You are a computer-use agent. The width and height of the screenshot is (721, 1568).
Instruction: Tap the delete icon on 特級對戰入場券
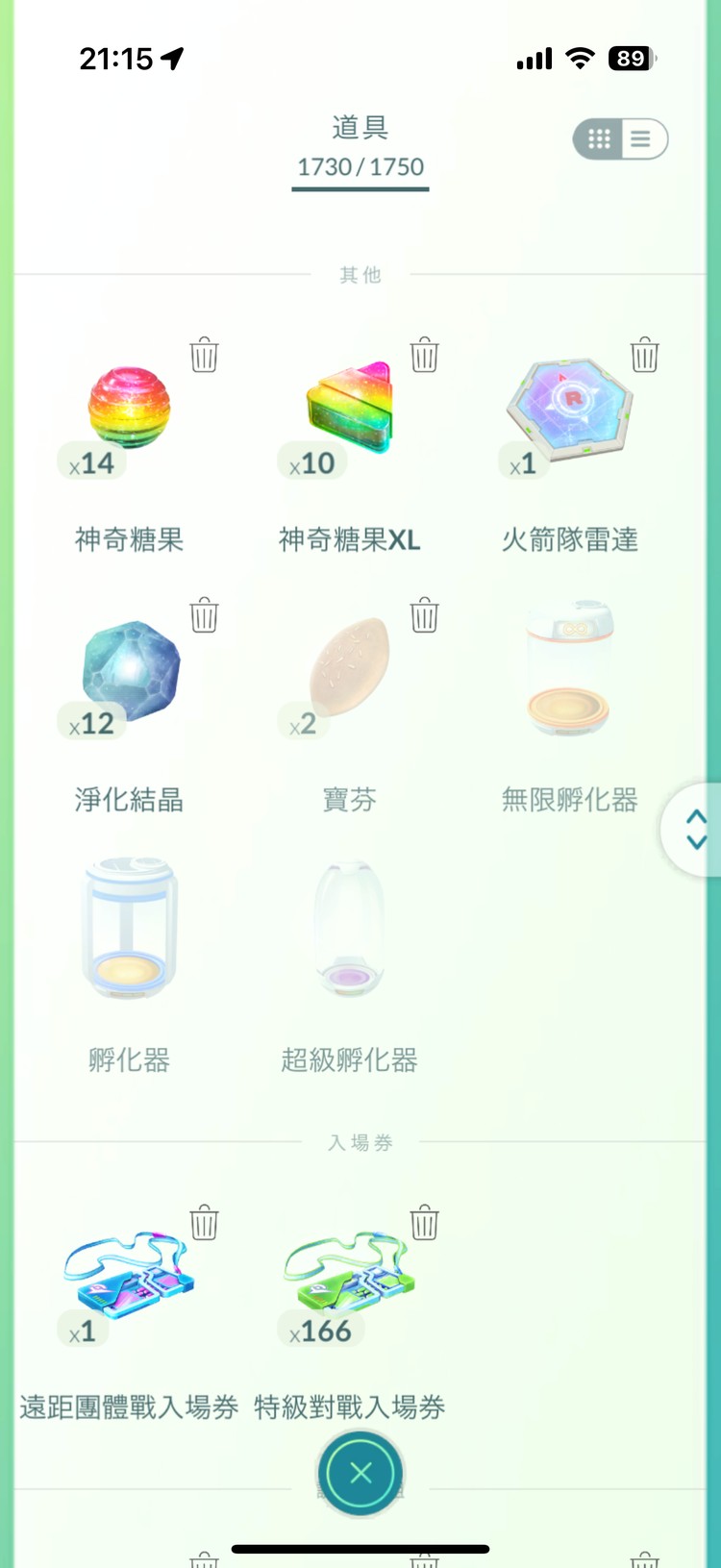pyautogui.click(x=423, y=1223)
